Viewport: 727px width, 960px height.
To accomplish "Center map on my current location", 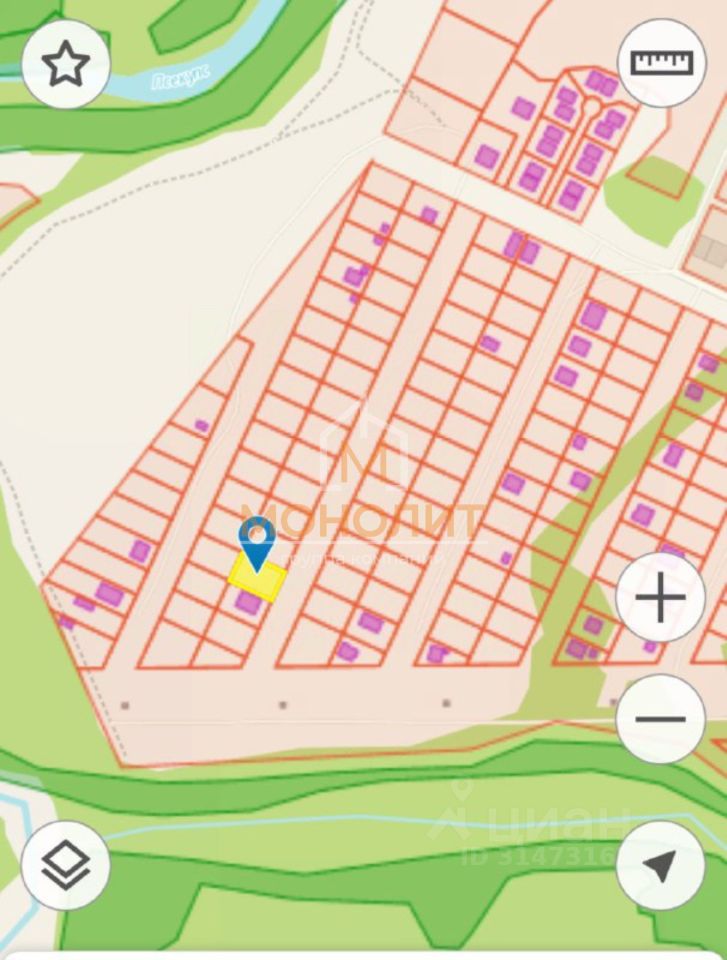I will [660, 866].
